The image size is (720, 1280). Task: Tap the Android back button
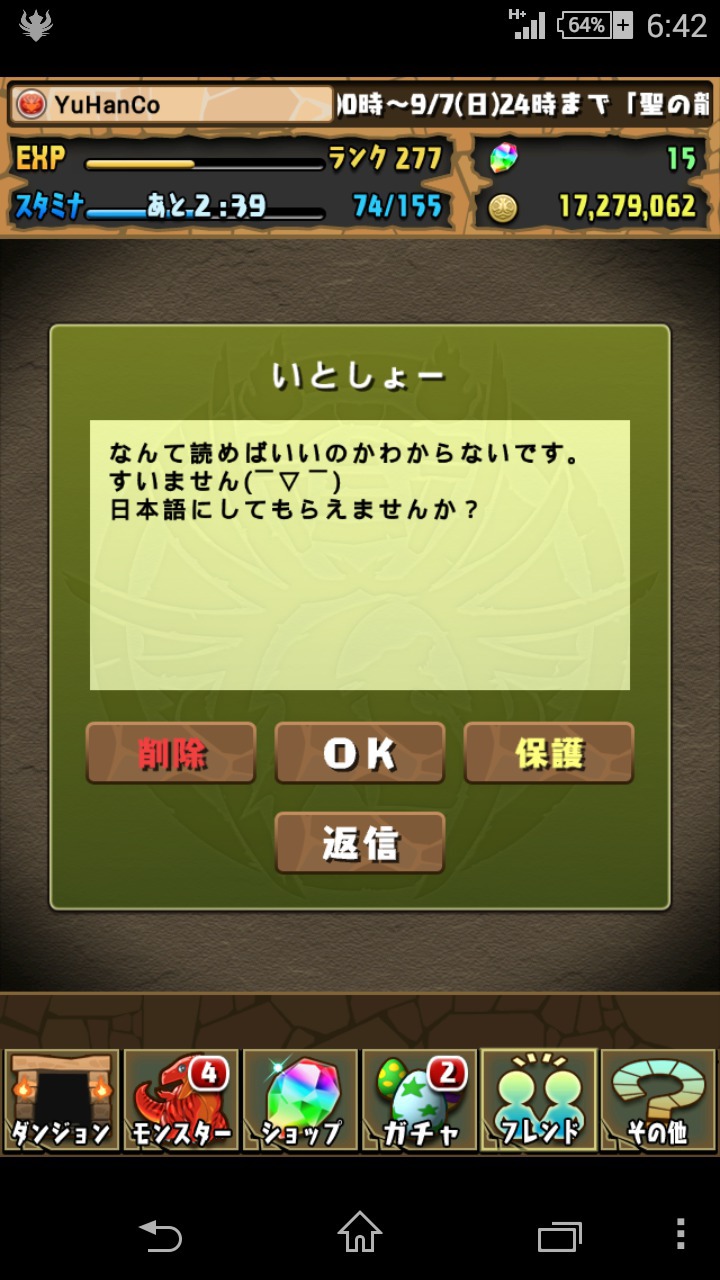(x=160, y=1235)
